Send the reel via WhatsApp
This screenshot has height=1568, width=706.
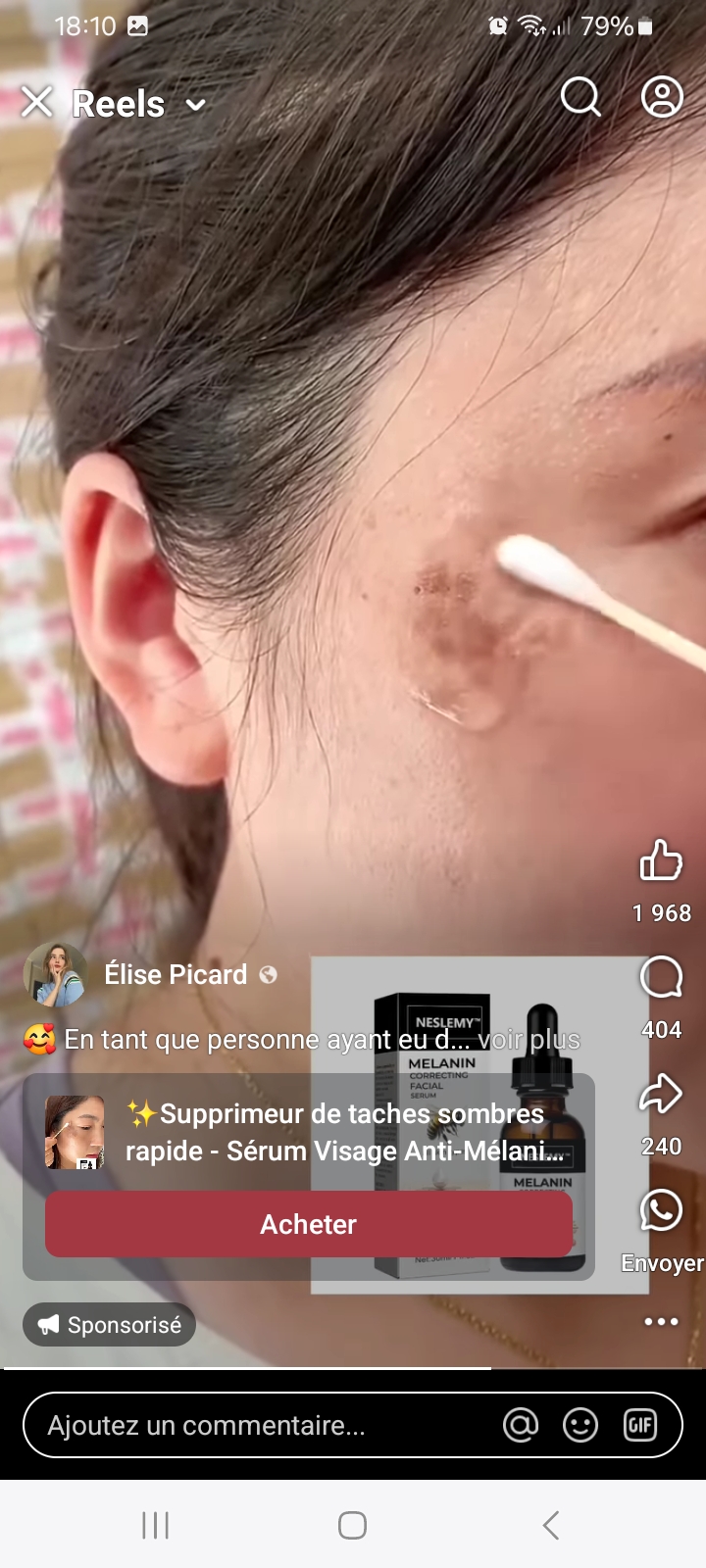point(661,1211)
